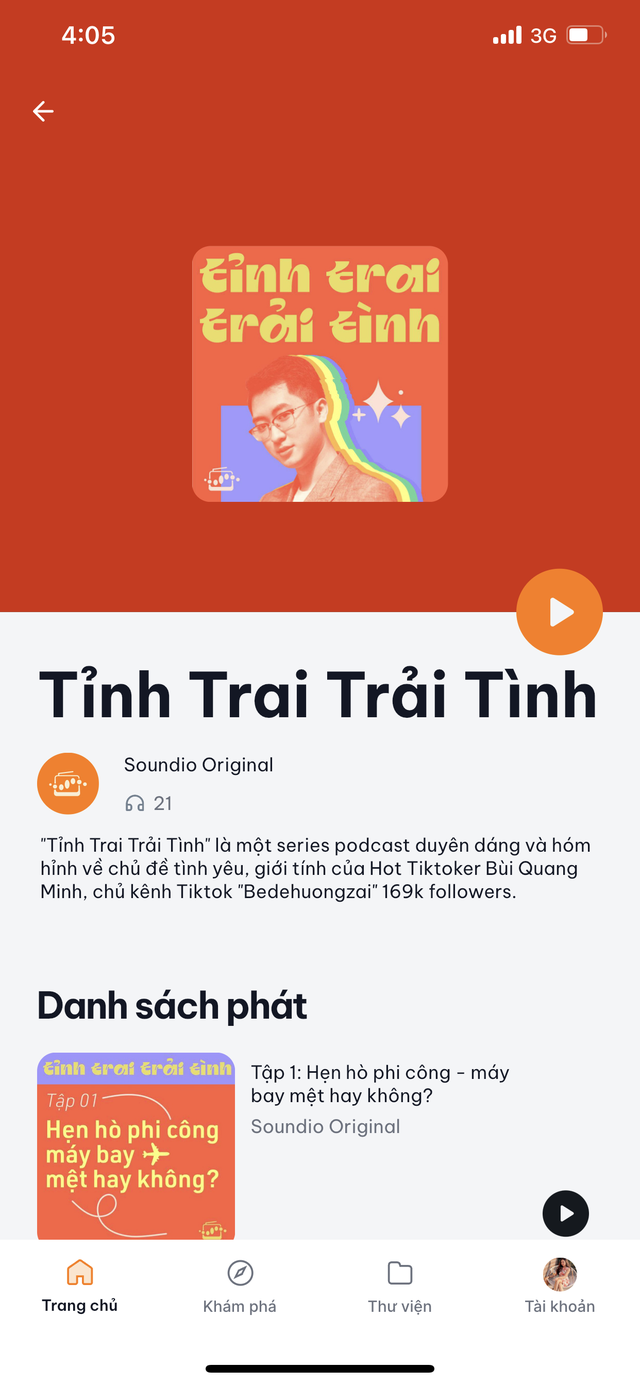Switch to the Trang chủ tab
640x1385 pixels.
click(80, 1286)
